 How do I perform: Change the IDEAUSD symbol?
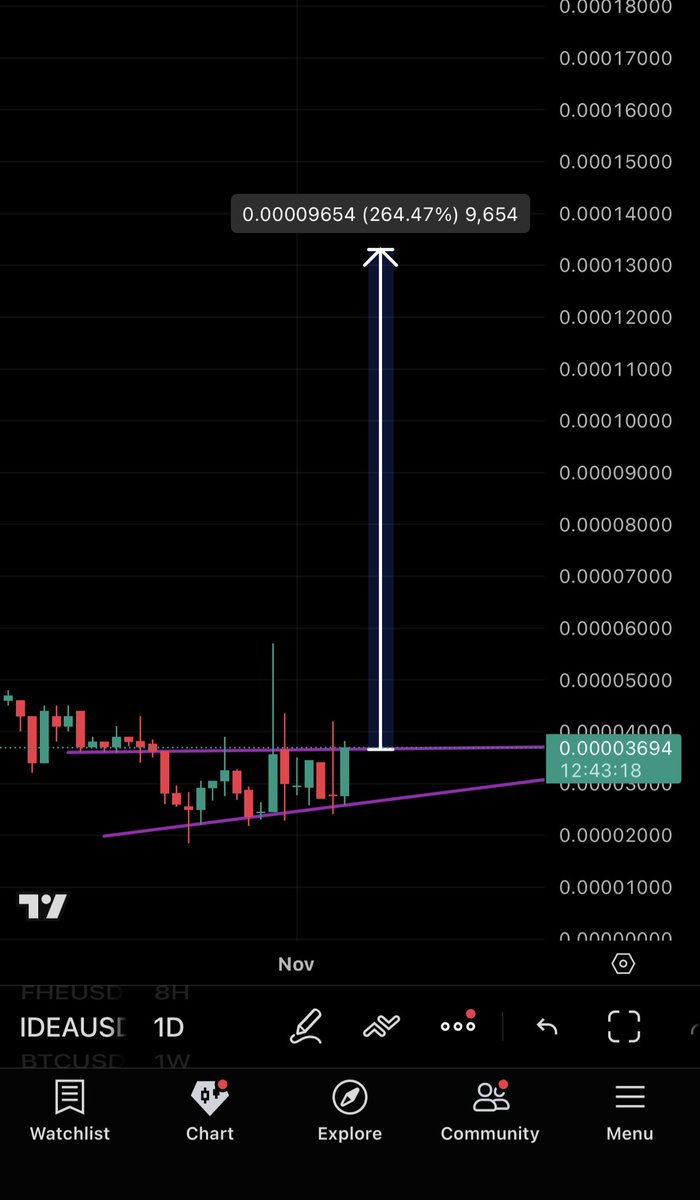coord(73,1027)
